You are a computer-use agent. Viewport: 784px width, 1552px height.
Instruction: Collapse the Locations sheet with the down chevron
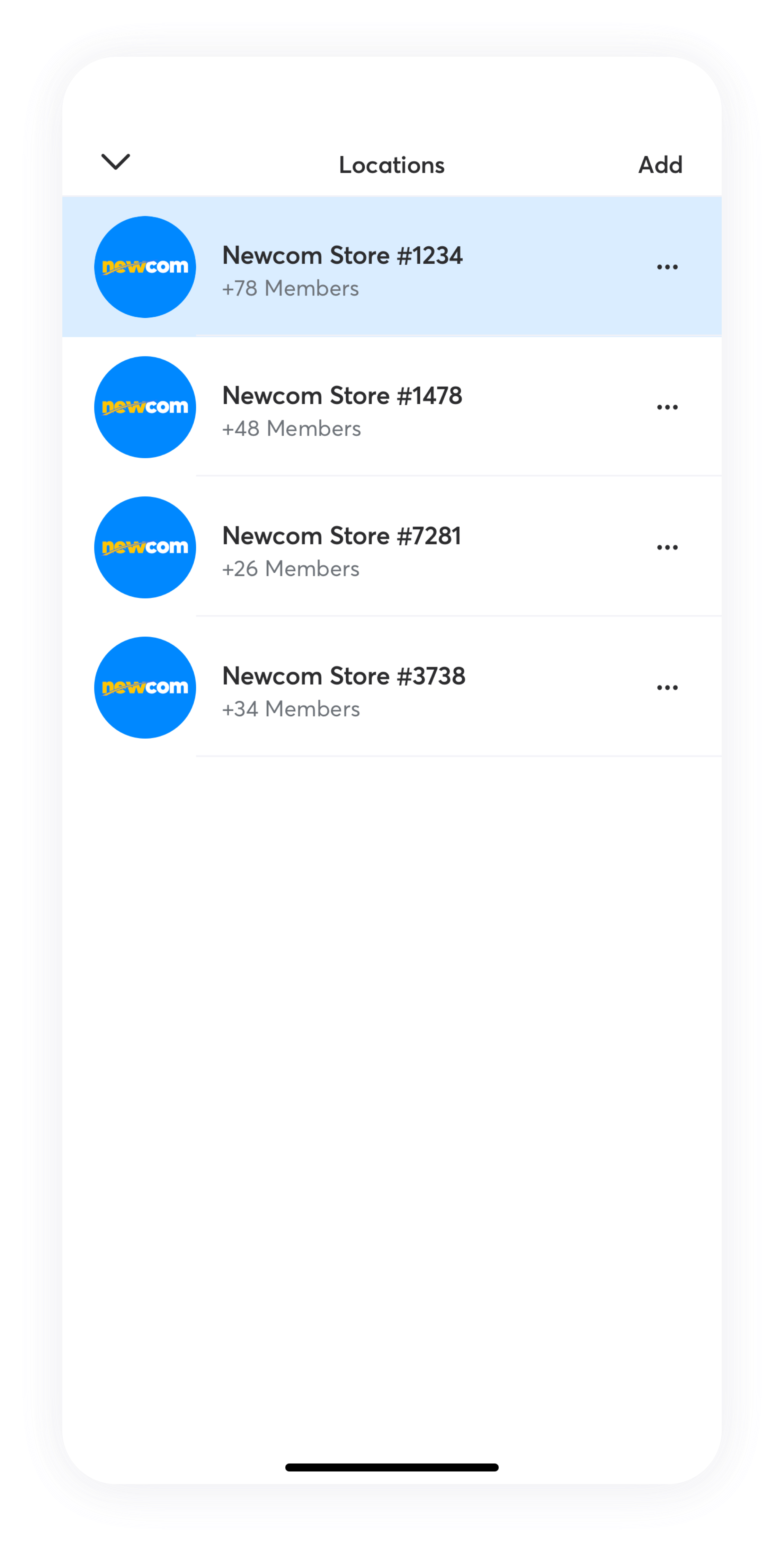click(x=116, y=162)
